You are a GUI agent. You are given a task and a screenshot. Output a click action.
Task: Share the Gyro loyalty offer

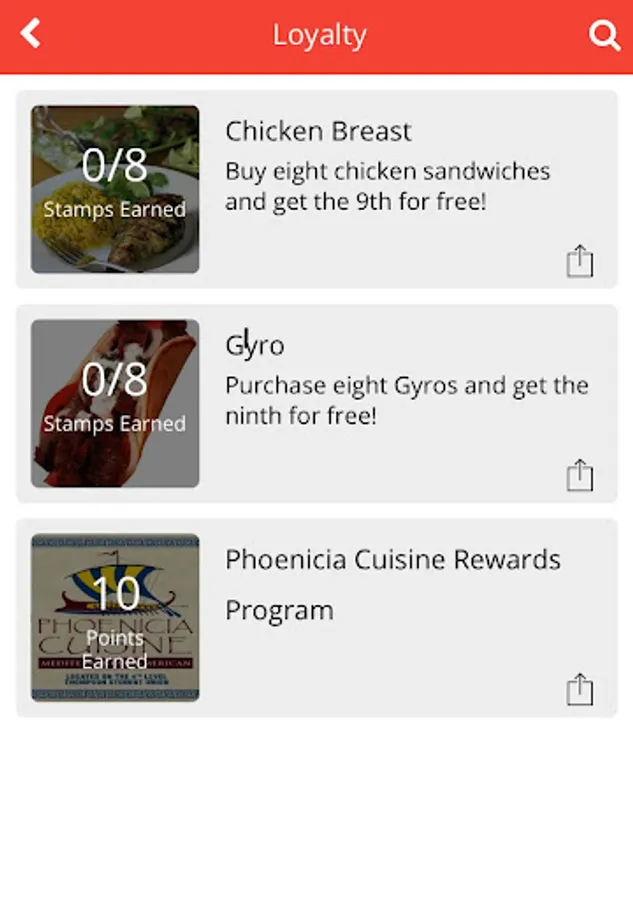(580, 476)
